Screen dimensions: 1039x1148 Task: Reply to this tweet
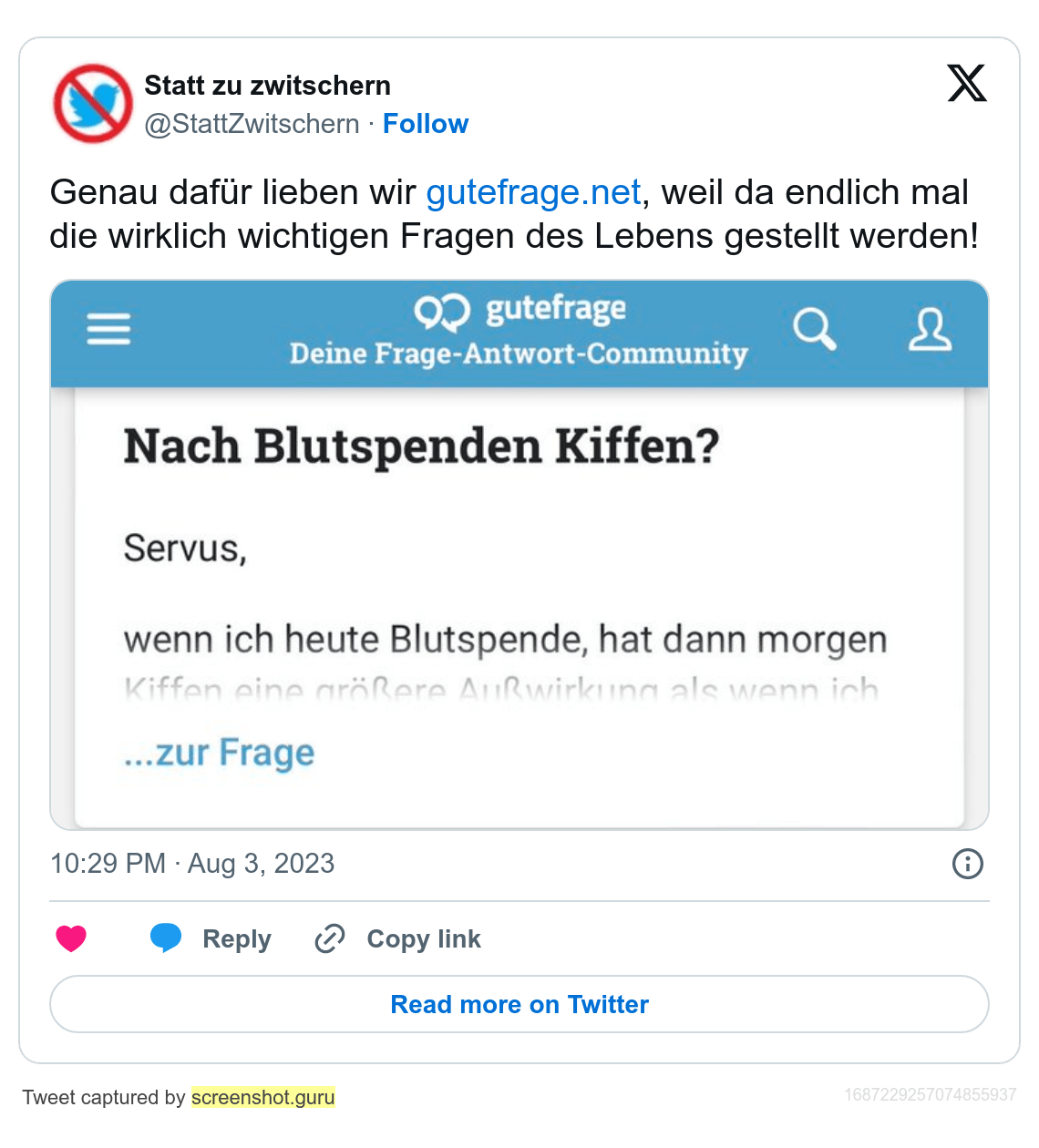click(x=211, y=938)
